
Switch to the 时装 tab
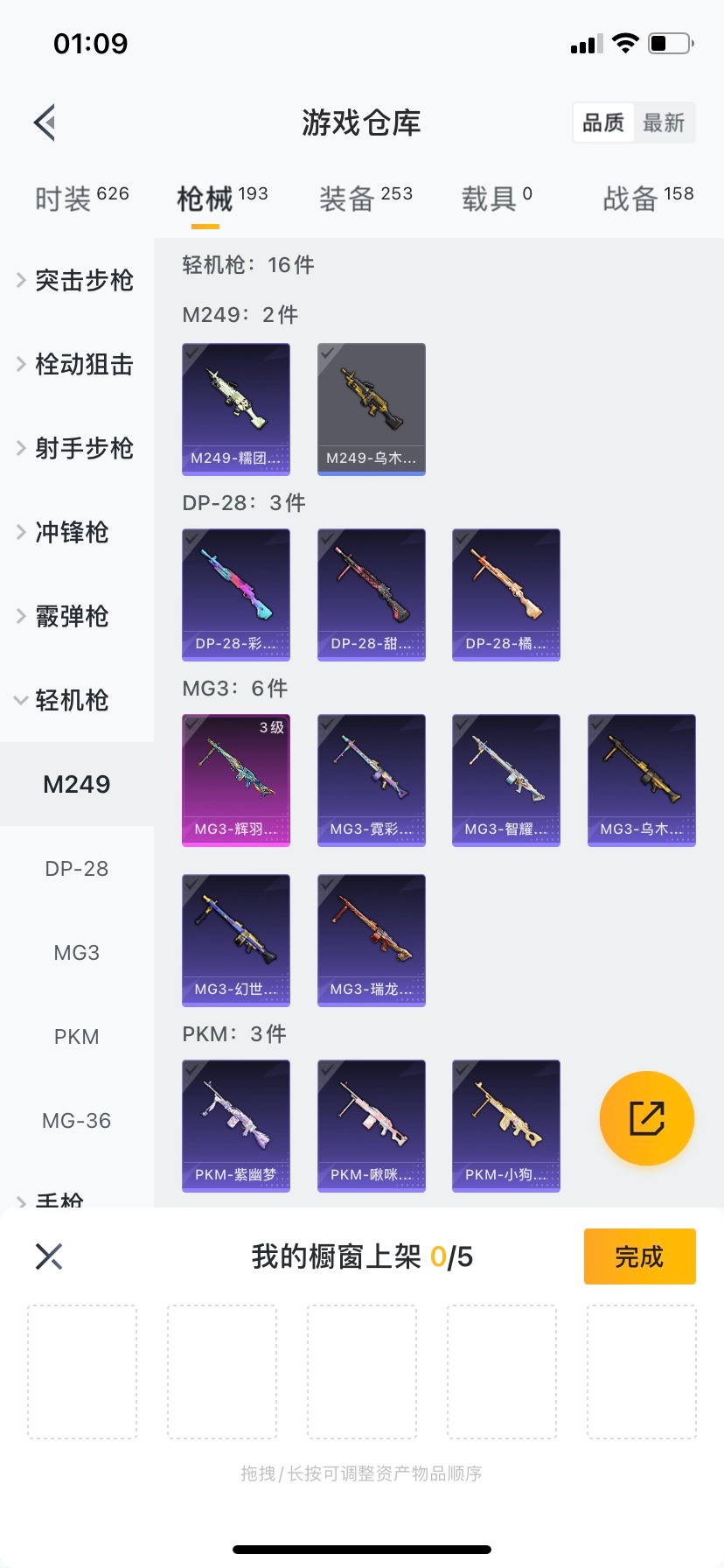pyautogui.click(x=81, y=199)
